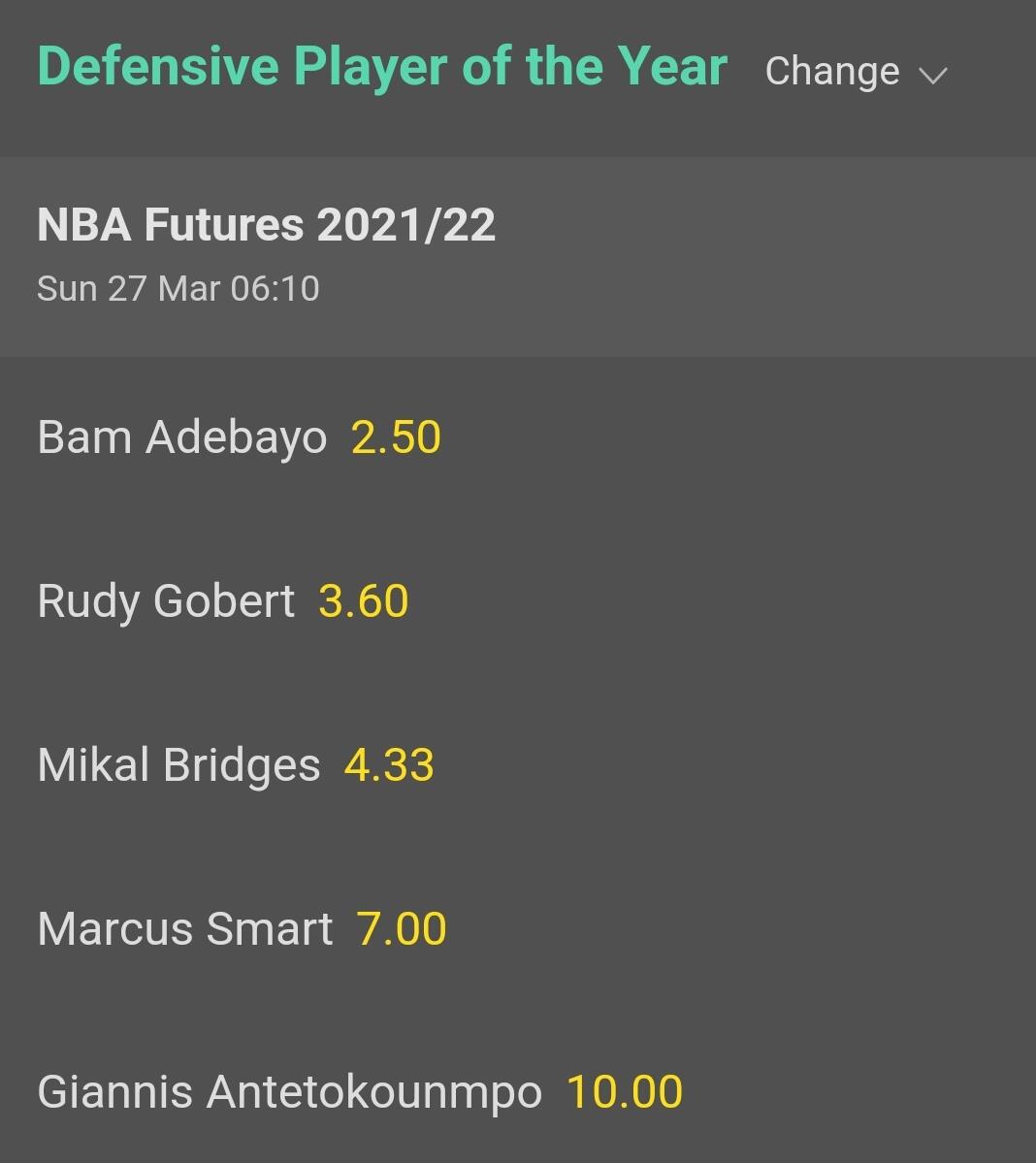The height and width of the screenshot is (1163, 1036).
Task: Choose Marcus Smart at 7.00 odds
Action: (x=401, y=929)
